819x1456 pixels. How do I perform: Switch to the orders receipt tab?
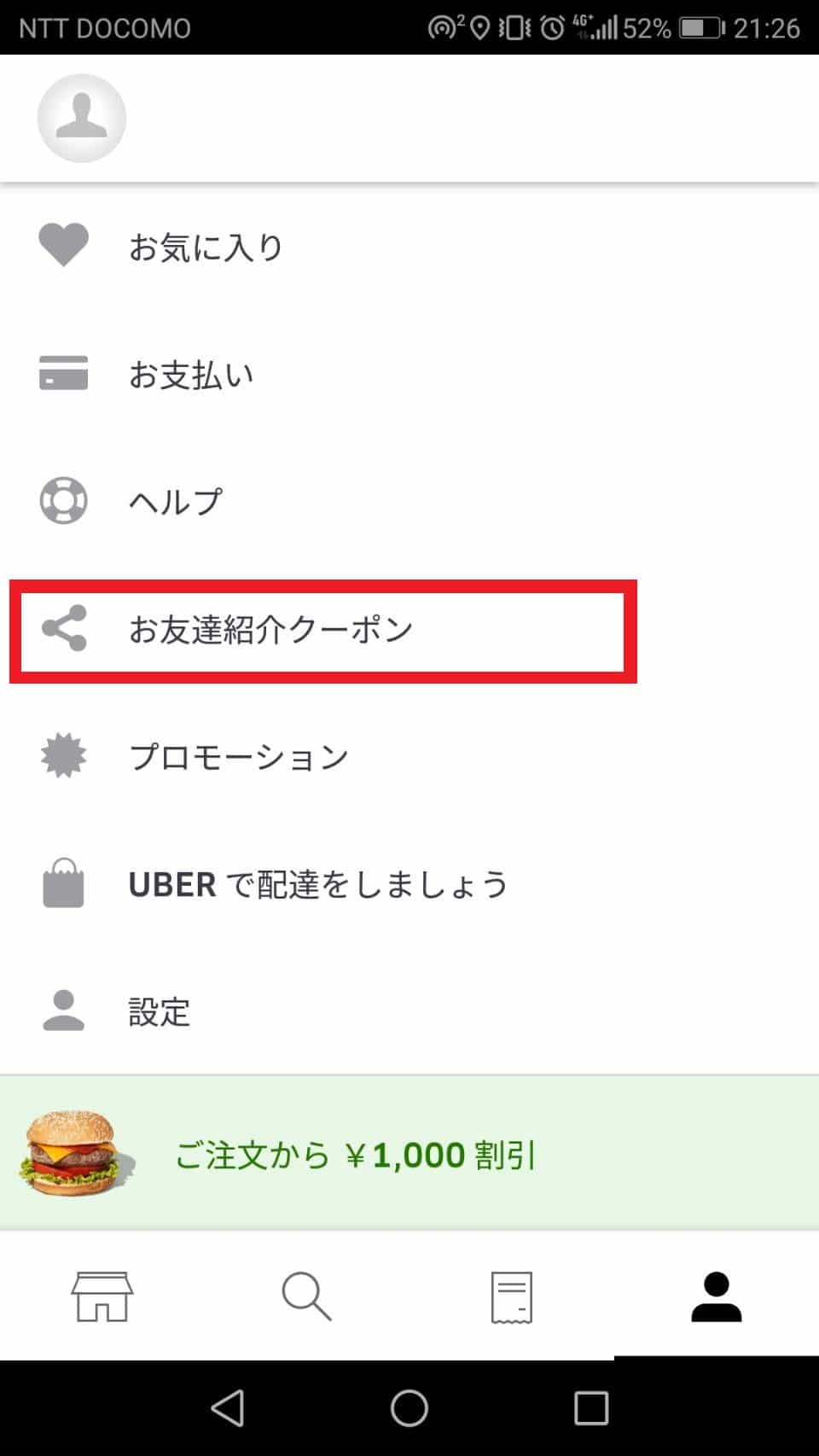[512, 1296]
